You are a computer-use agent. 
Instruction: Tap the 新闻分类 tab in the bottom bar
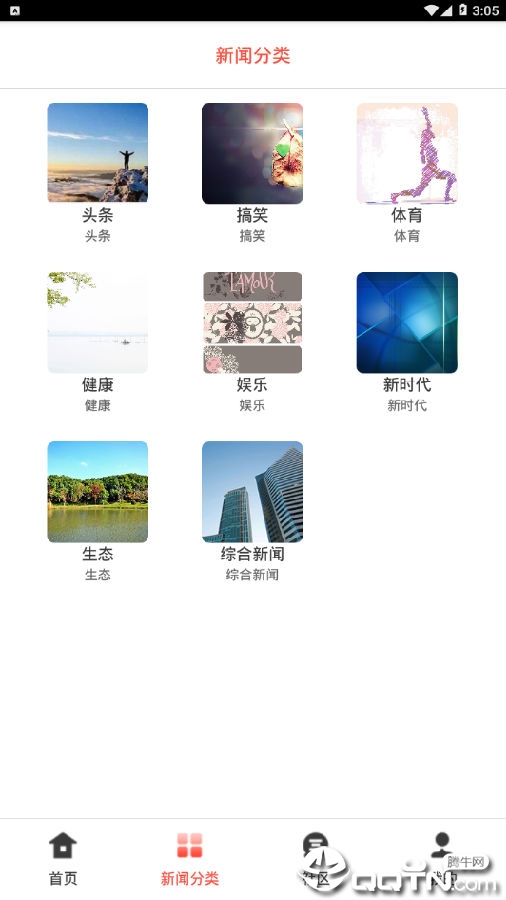click(x=190, y=859)
